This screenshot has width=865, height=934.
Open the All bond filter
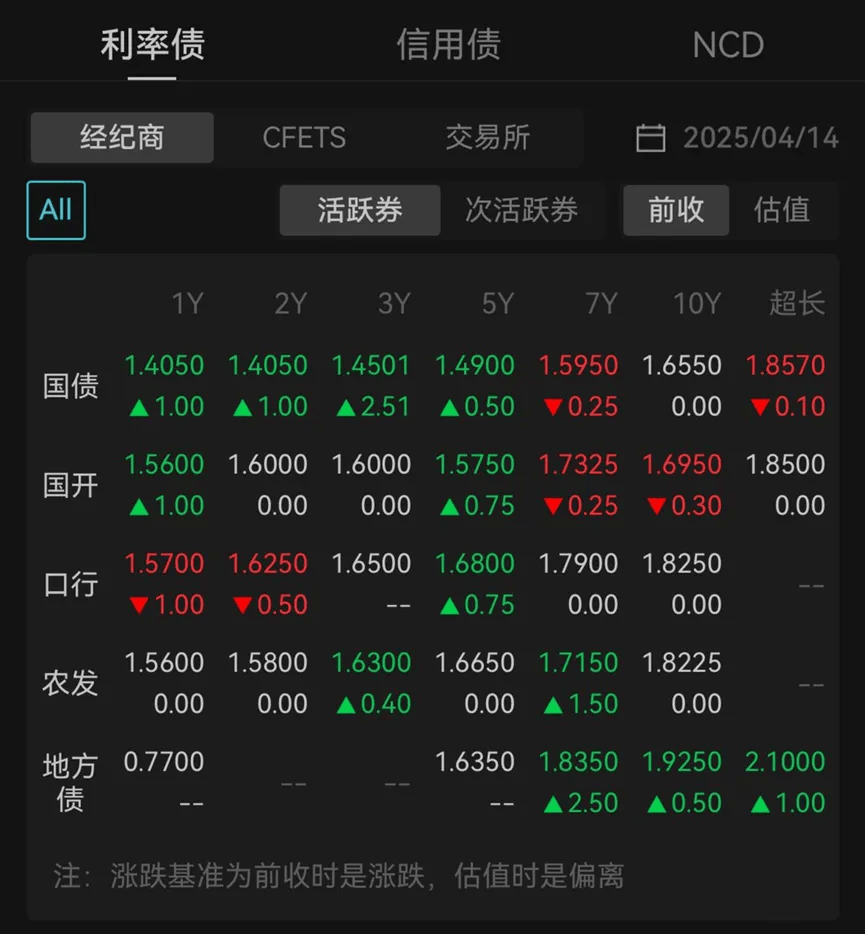[x=56, y=210]
